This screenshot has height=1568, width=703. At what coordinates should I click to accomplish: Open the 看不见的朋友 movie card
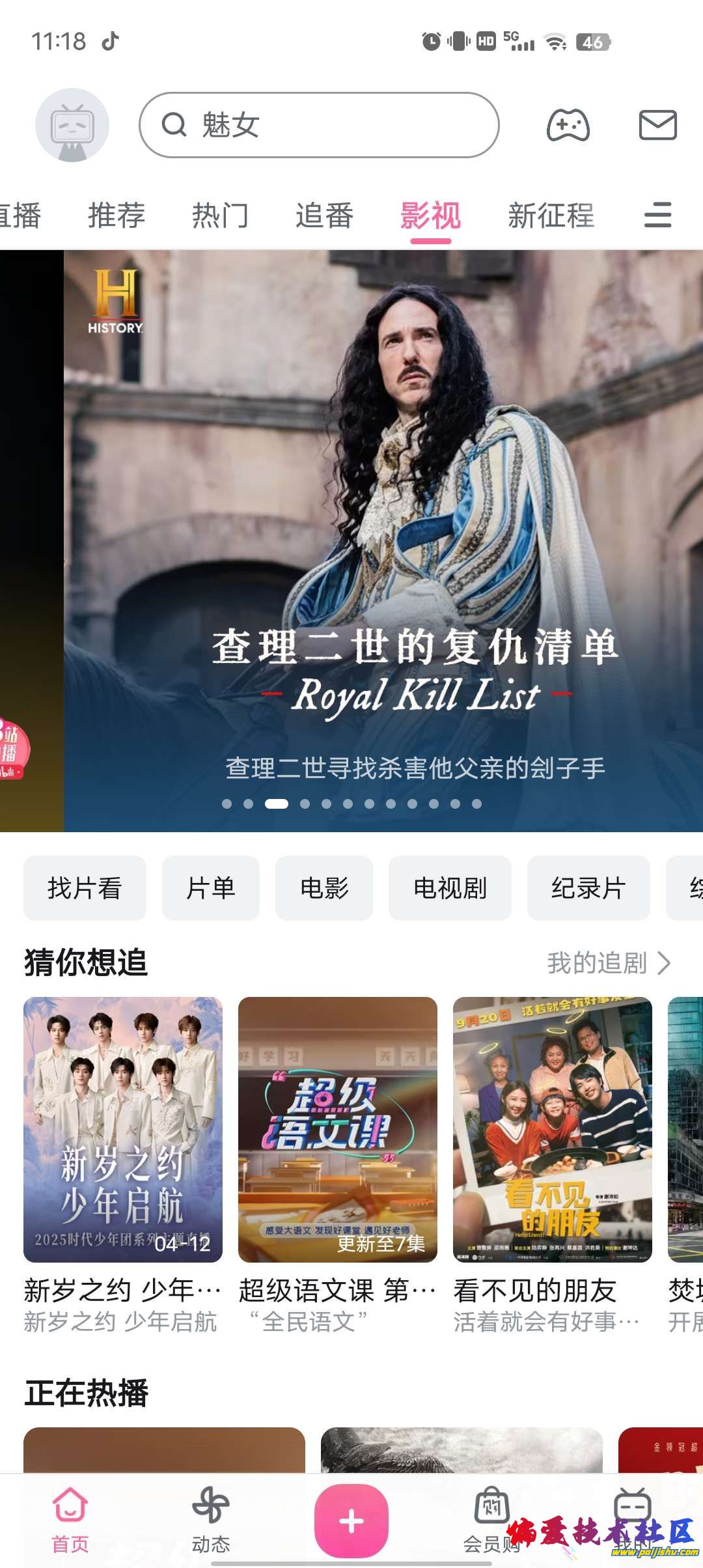[552, 1130]
